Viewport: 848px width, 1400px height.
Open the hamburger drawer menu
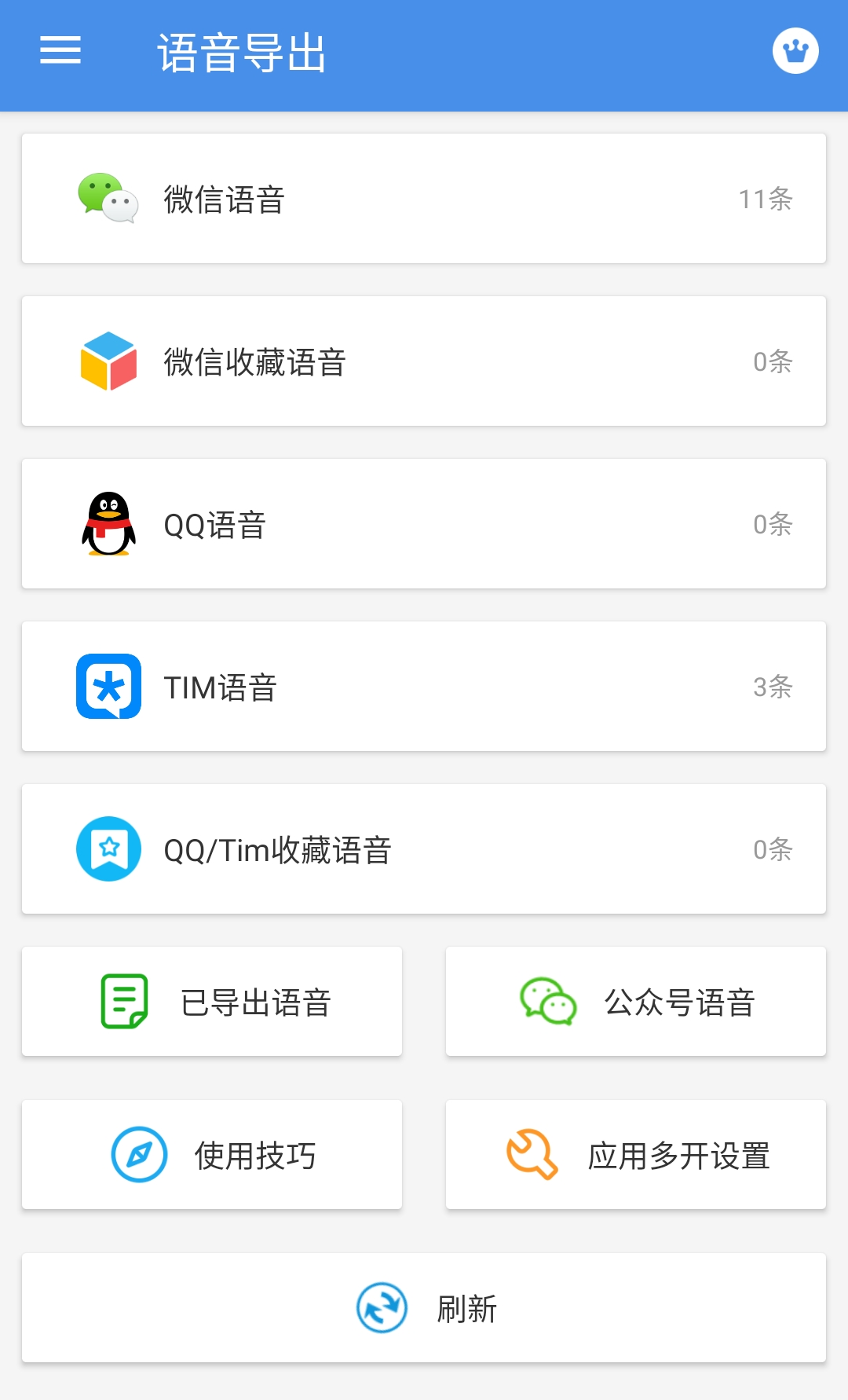(60, 50)
